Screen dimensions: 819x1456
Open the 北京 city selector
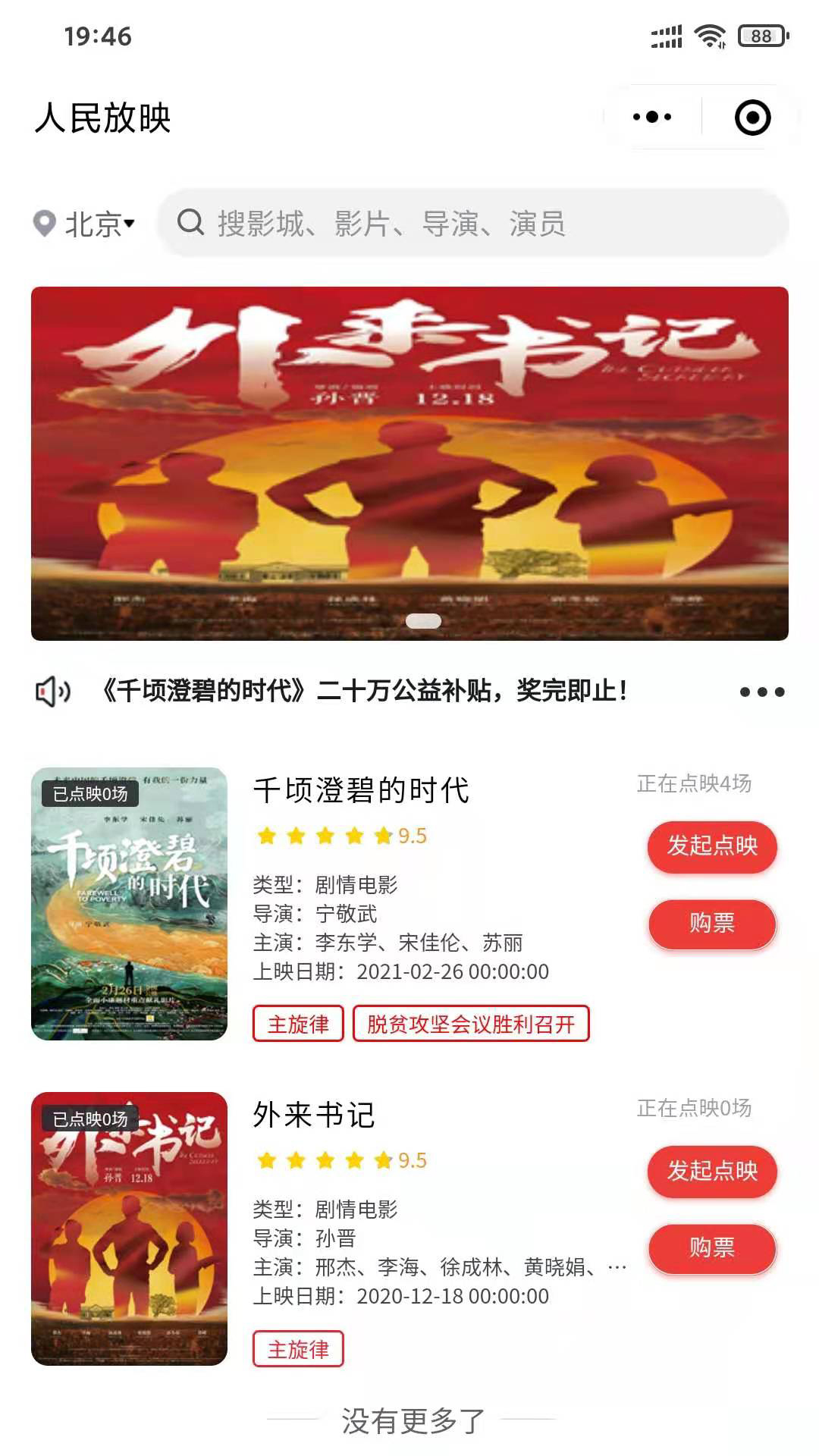pyautogui.click(x=84, y=224)
